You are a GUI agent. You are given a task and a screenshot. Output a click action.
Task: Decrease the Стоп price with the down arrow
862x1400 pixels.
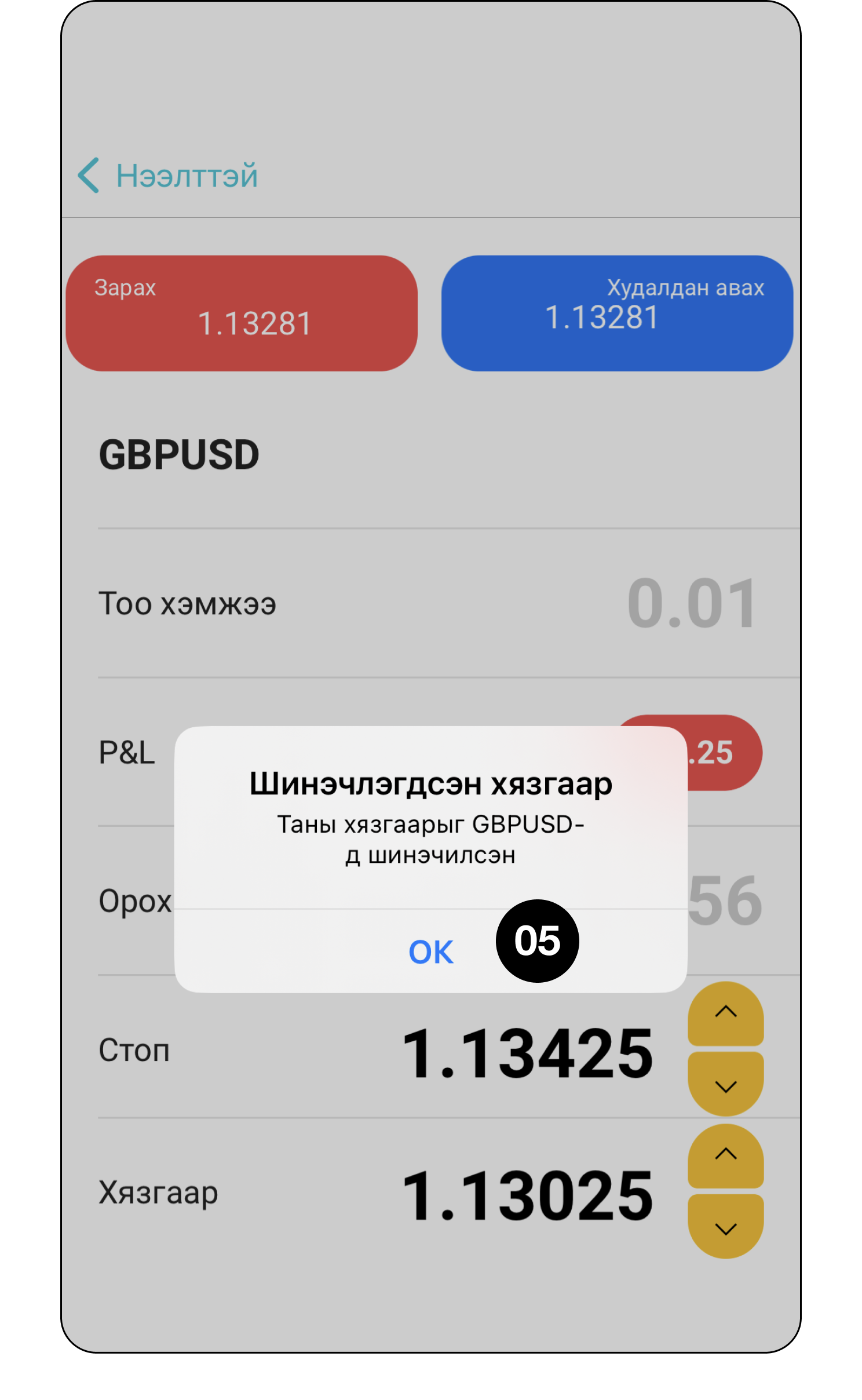click(725, 1085)
